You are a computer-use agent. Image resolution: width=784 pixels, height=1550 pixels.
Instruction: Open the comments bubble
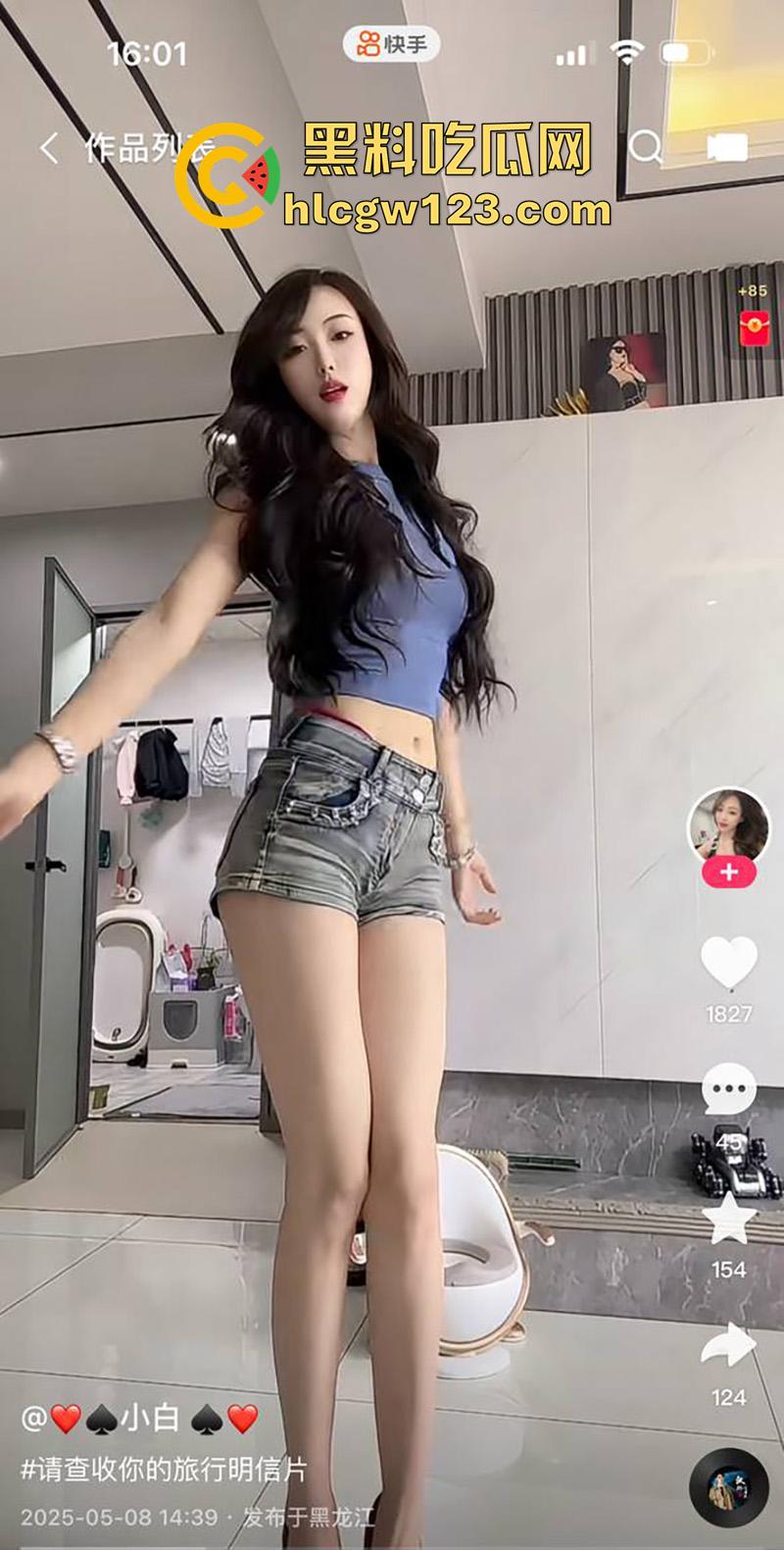729,1089
